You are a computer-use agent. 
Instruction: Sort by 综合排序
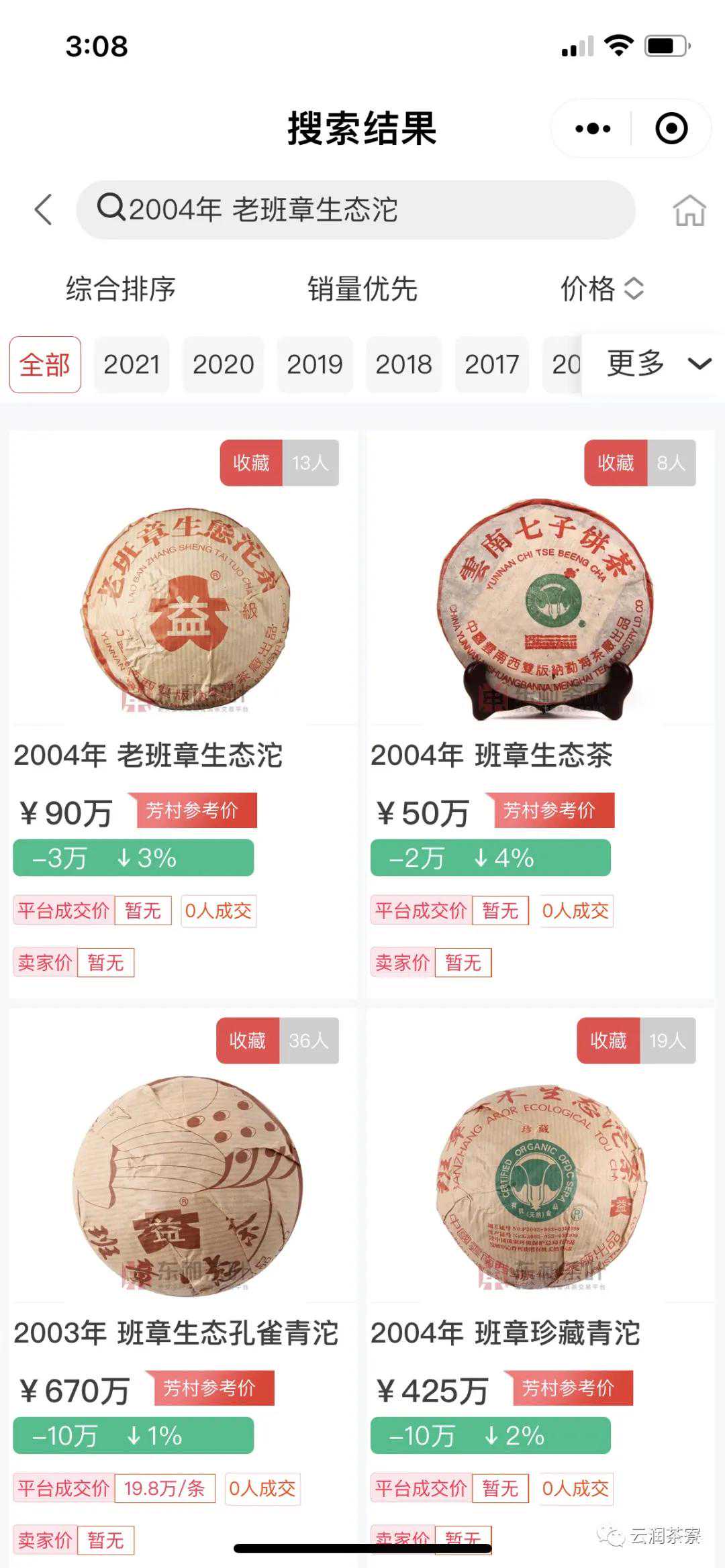click(121, 289)
